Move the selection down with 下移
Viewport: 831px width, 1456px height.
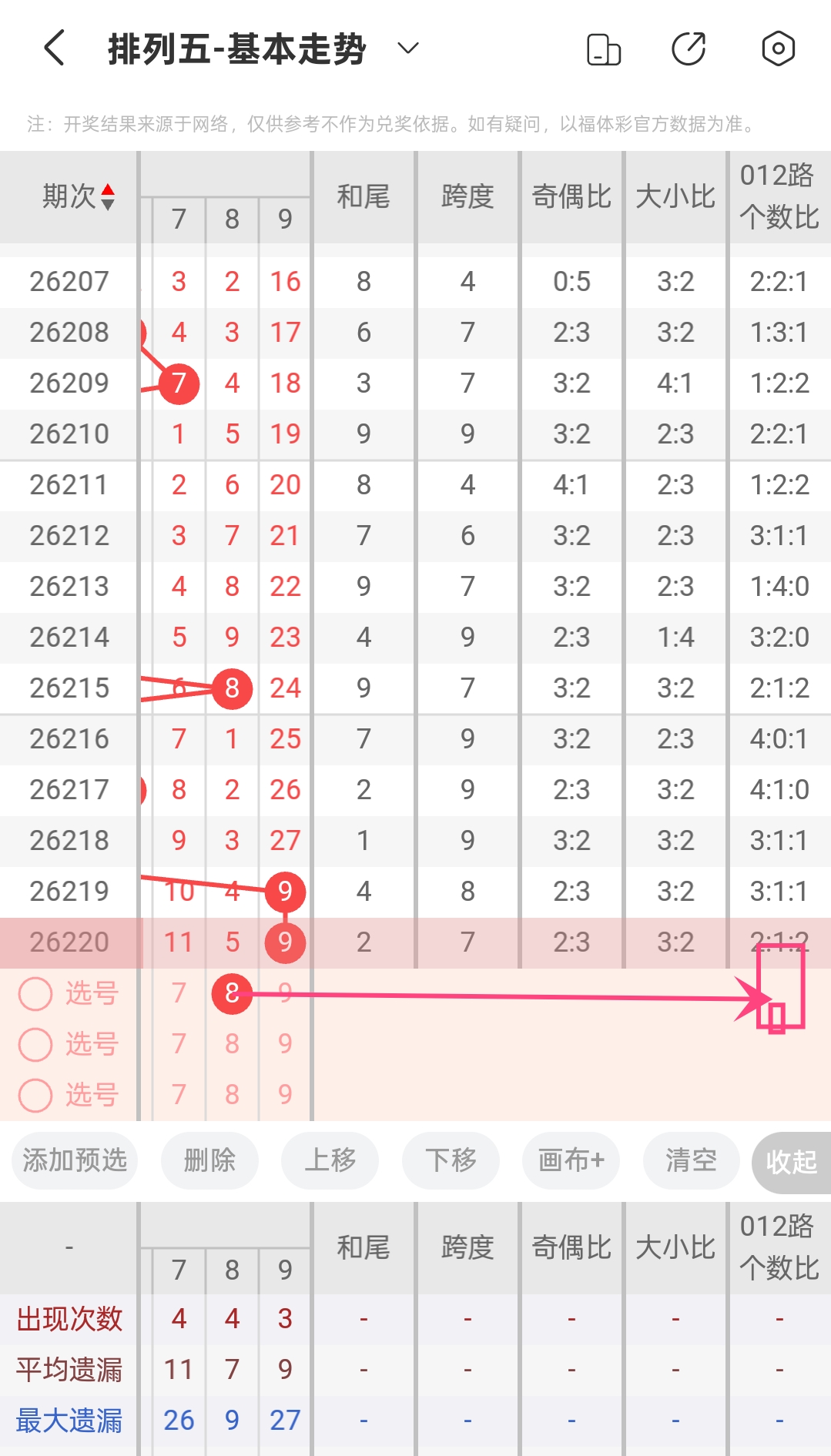tap(451, 1160)
